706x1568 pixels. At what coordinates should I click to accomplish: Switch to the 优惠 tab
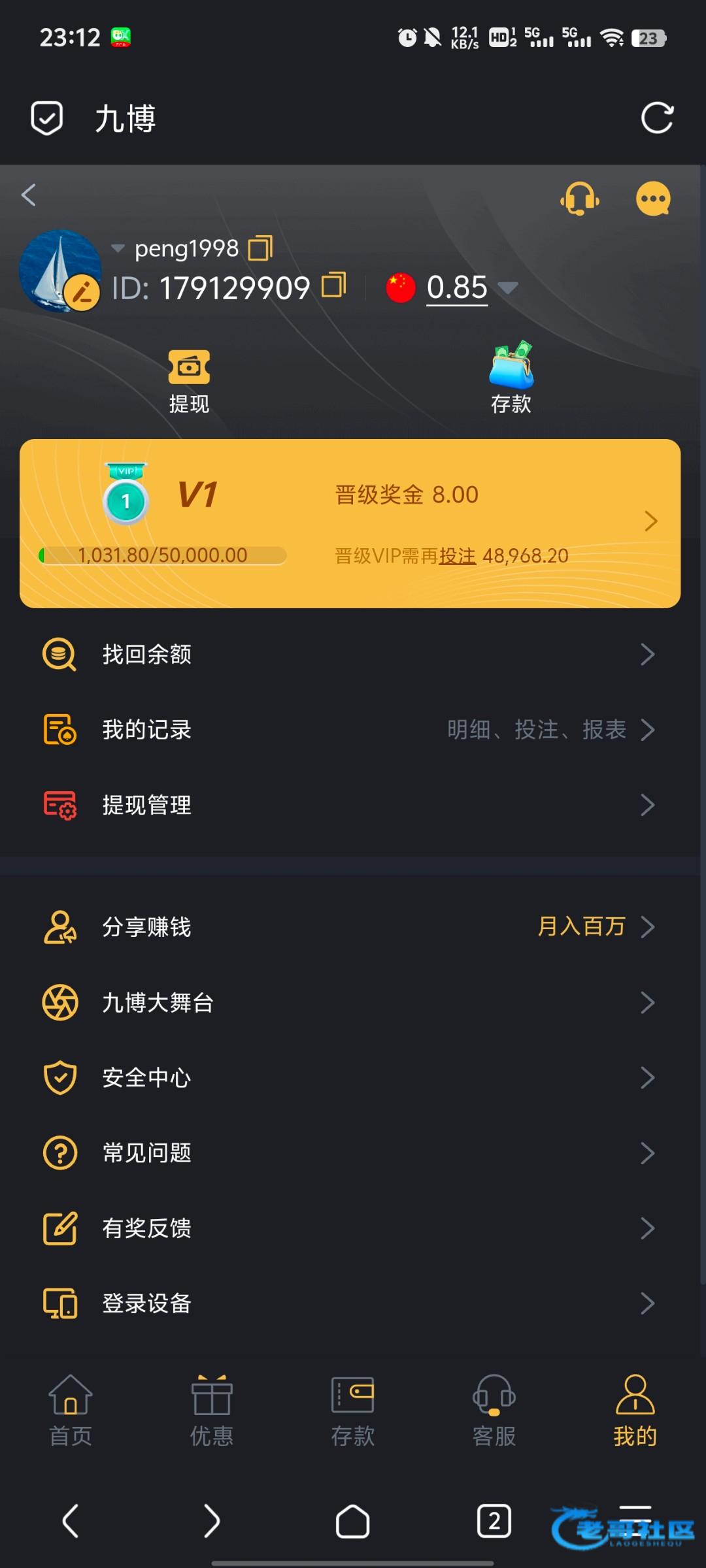tap(211, 1411)
